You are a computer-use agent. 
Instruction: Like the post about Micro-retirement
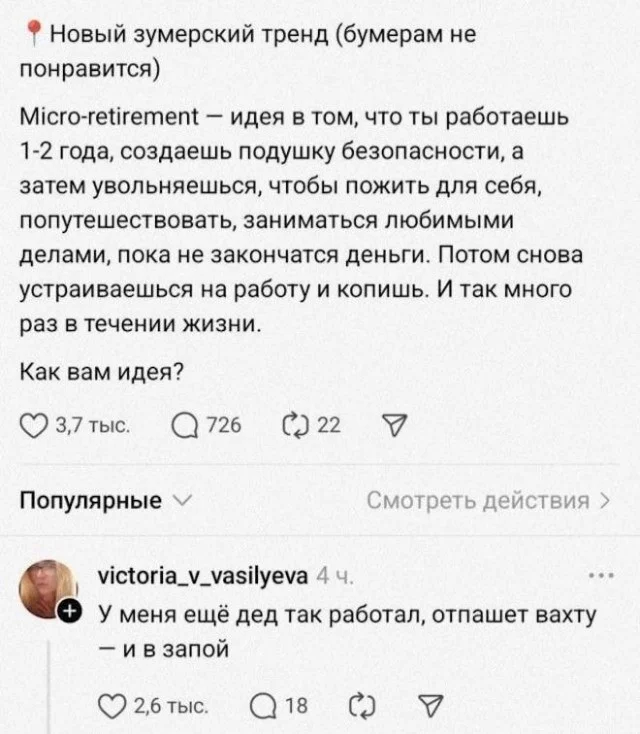click(35, 426)
